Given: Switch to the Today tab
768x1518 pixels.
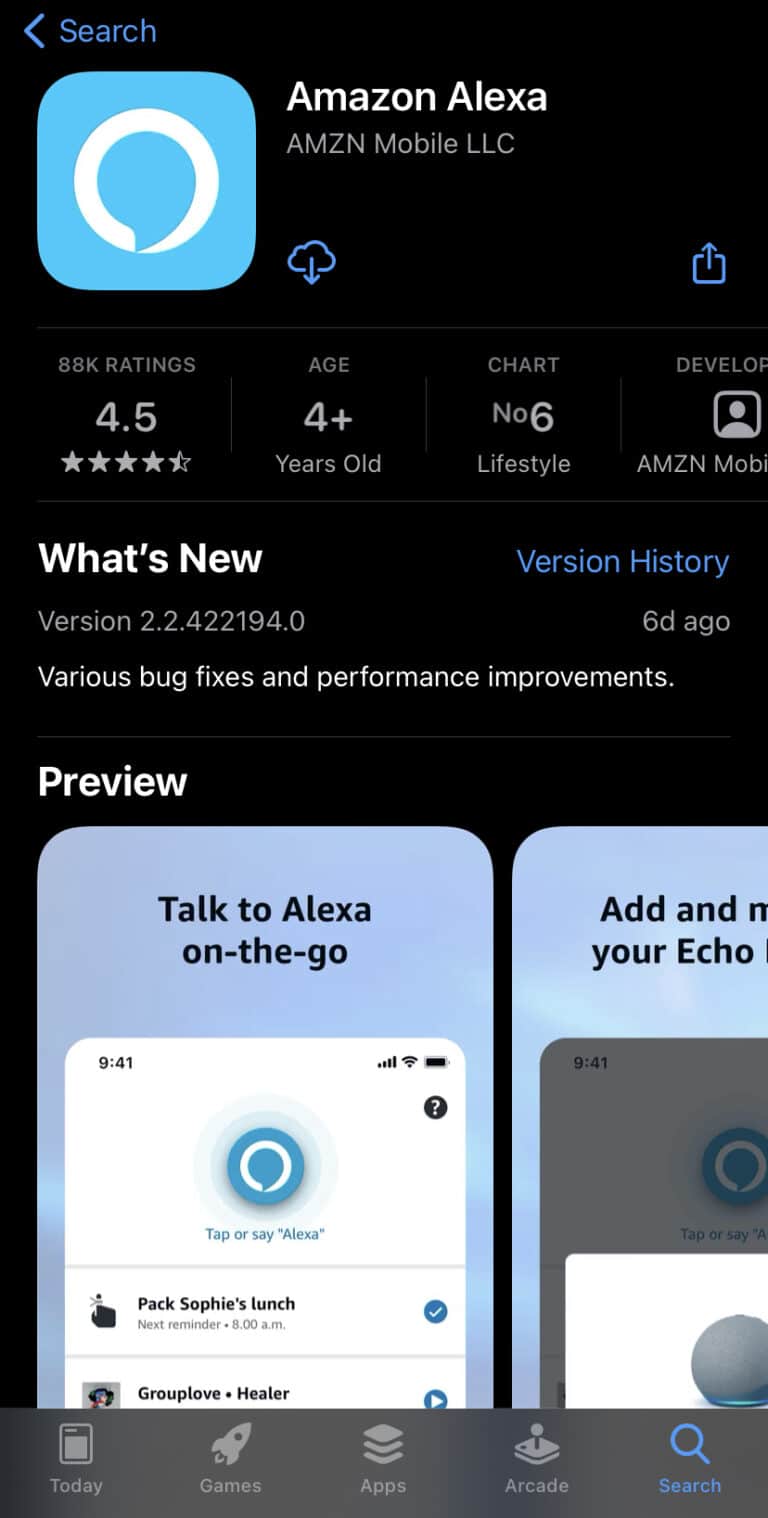Looking at the screenshot, I should click(76, 1460).
